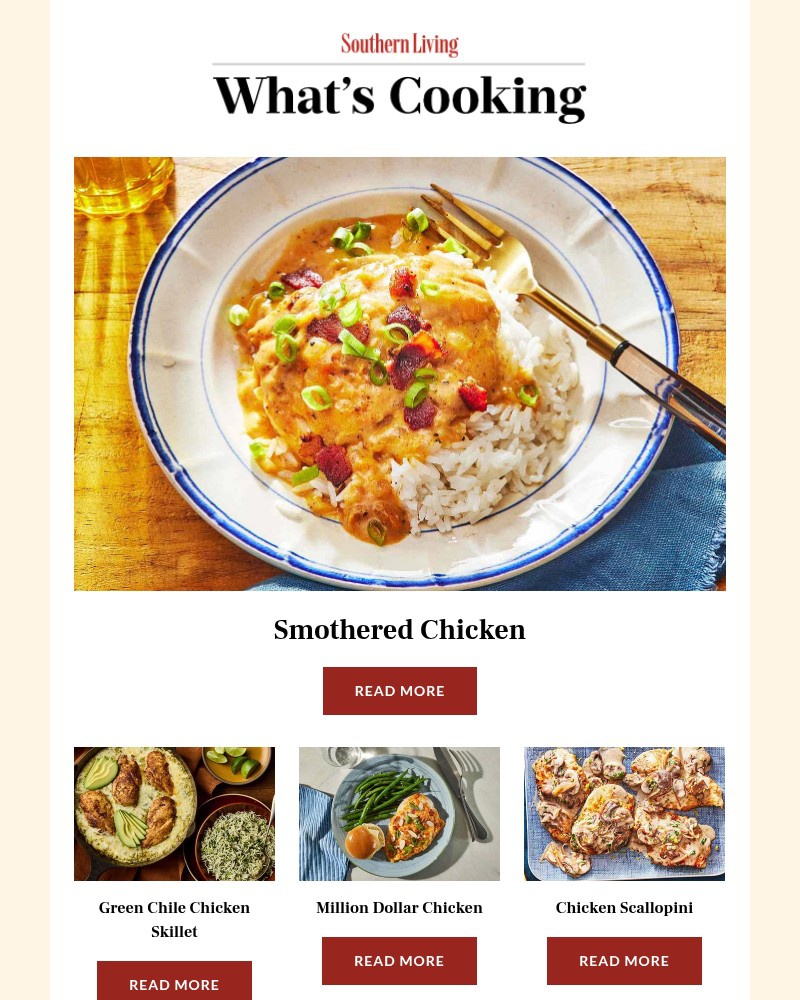Open the Chicken Scallopini photo
Screen dimensions: 800x1000
click(624, 813)
